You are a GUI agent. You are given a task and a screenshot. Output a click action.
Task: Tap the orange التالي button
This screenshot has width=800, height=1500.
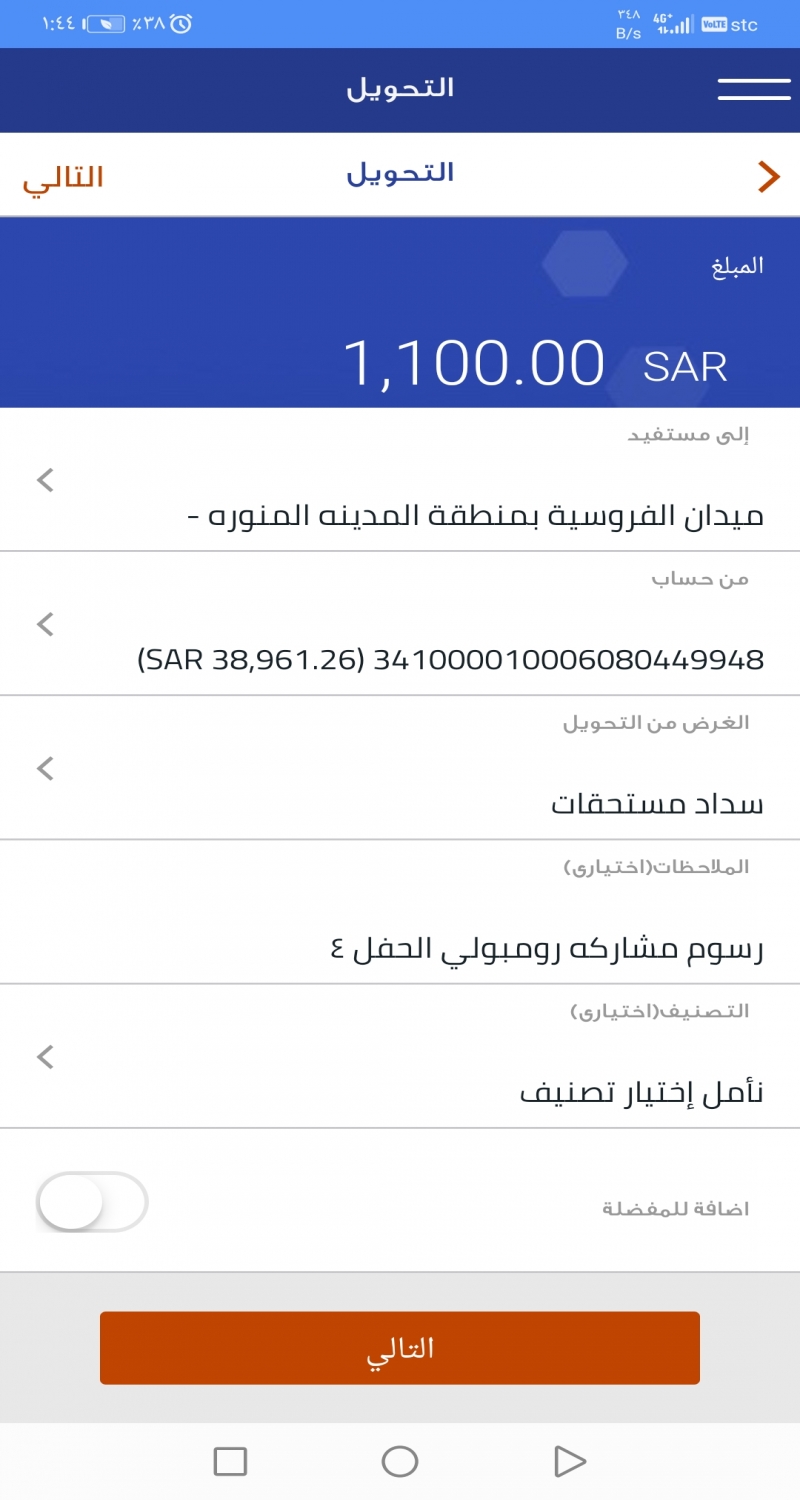[400, 1348]
